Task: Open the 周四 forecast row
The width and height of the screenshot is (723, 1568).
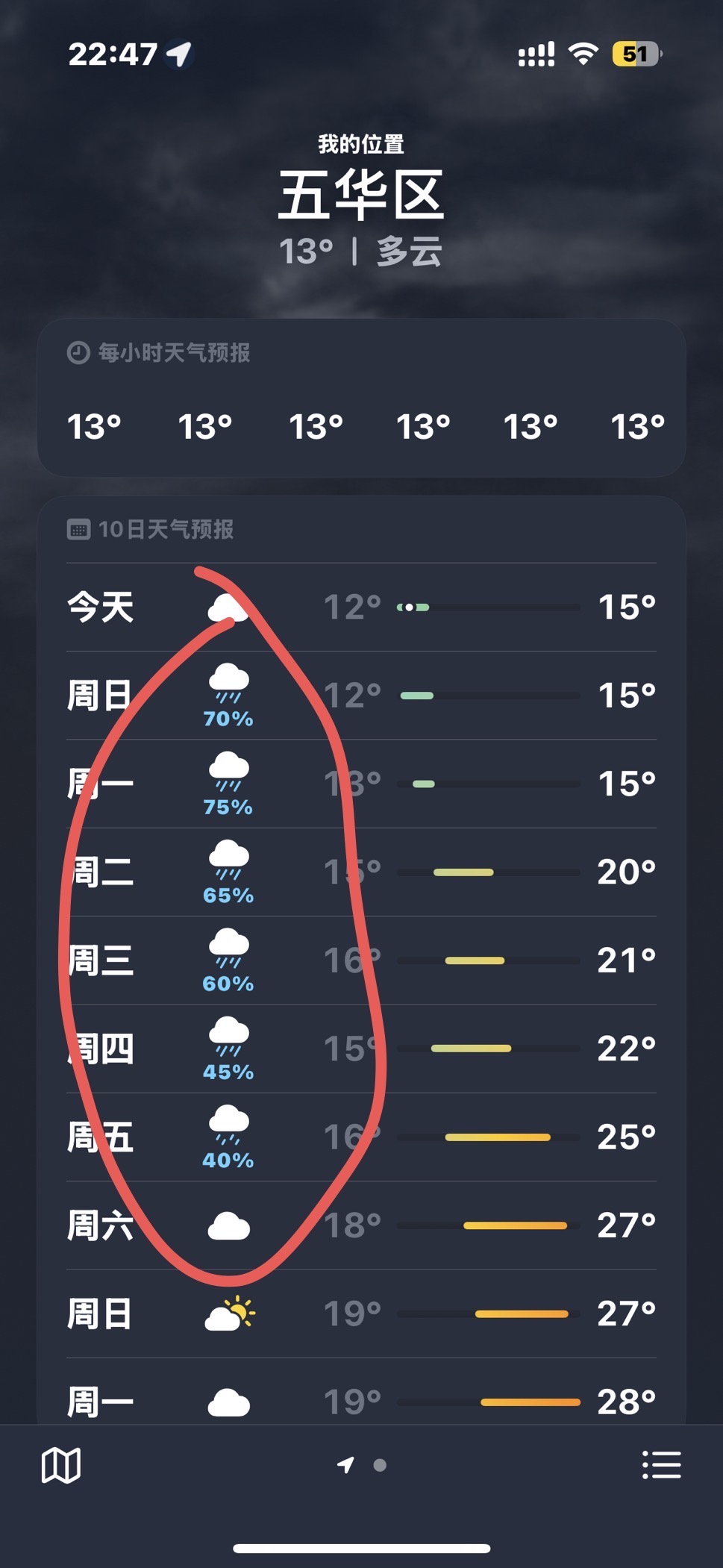Action: [x=361, y=1049]
